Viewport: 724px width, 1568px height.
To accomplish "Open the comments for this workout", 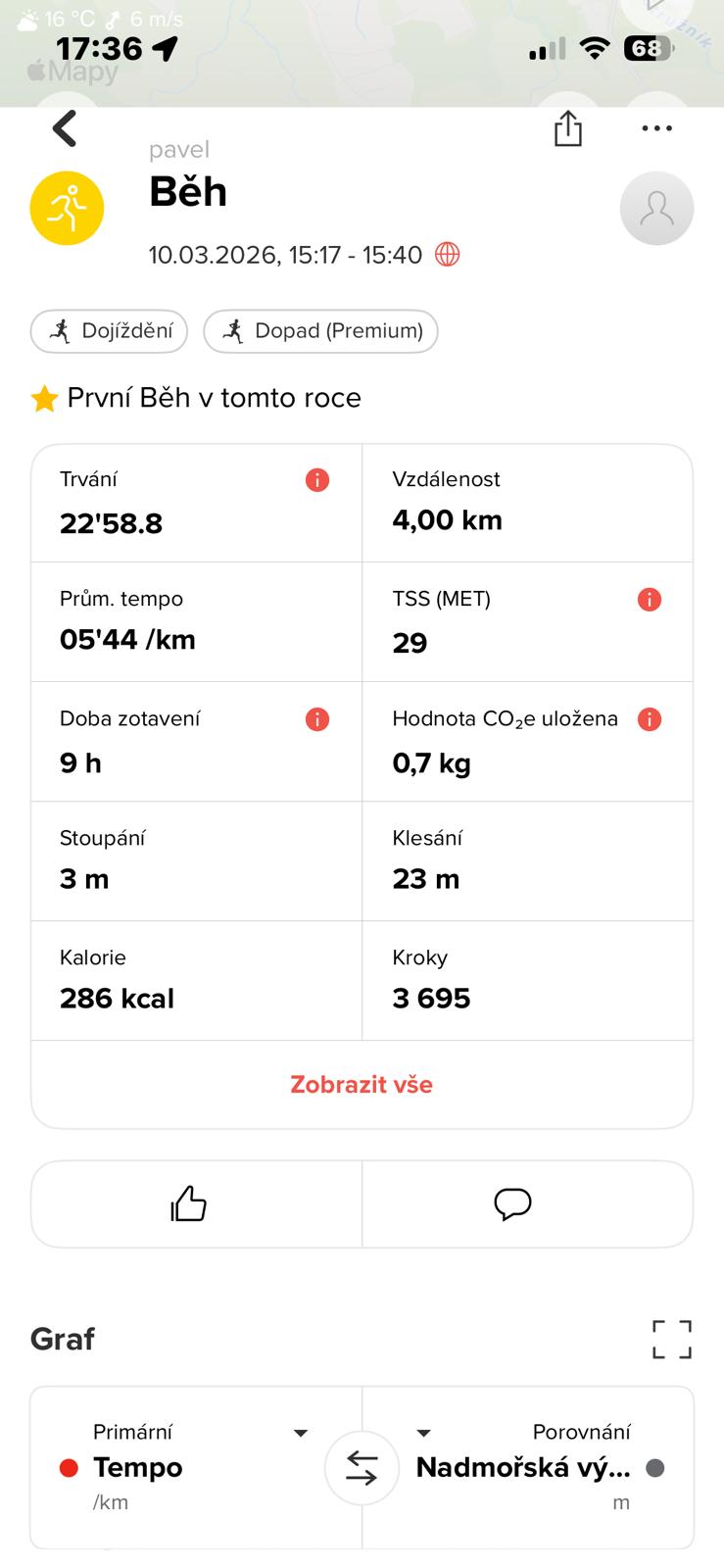I will [512, 1203].
